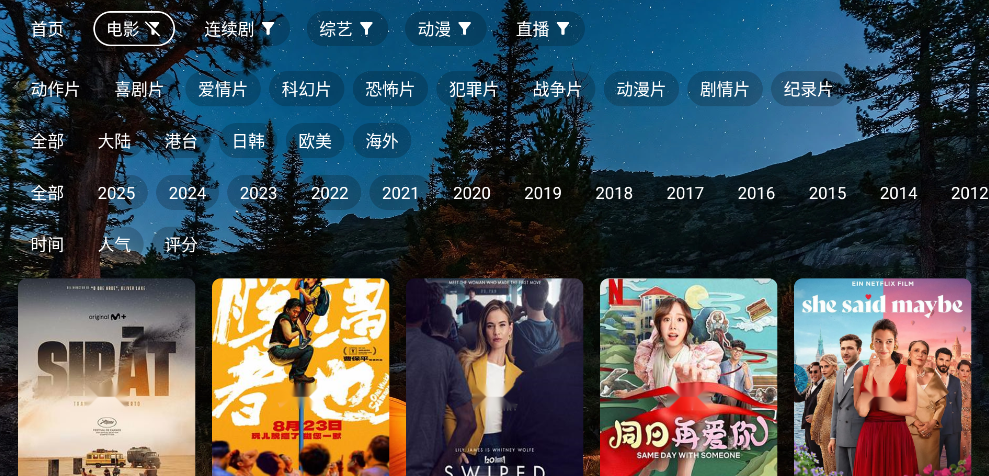The height and width of the screenshot is (476, 989).
Task: Select the 喜剧片 genre chip
Action: click(139, 89)
